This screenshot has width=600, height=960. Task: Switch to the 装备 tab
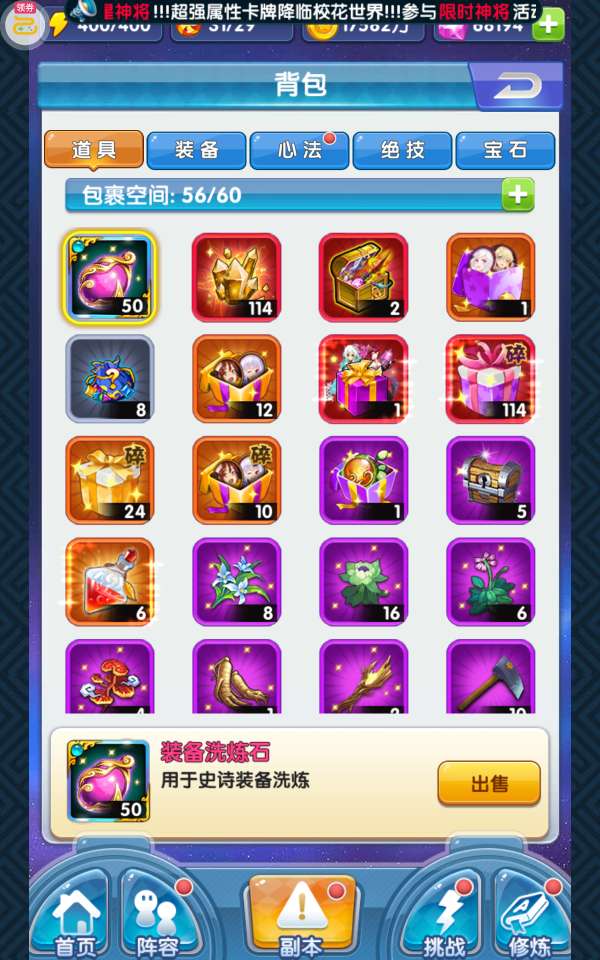click(x=197, y=150)
